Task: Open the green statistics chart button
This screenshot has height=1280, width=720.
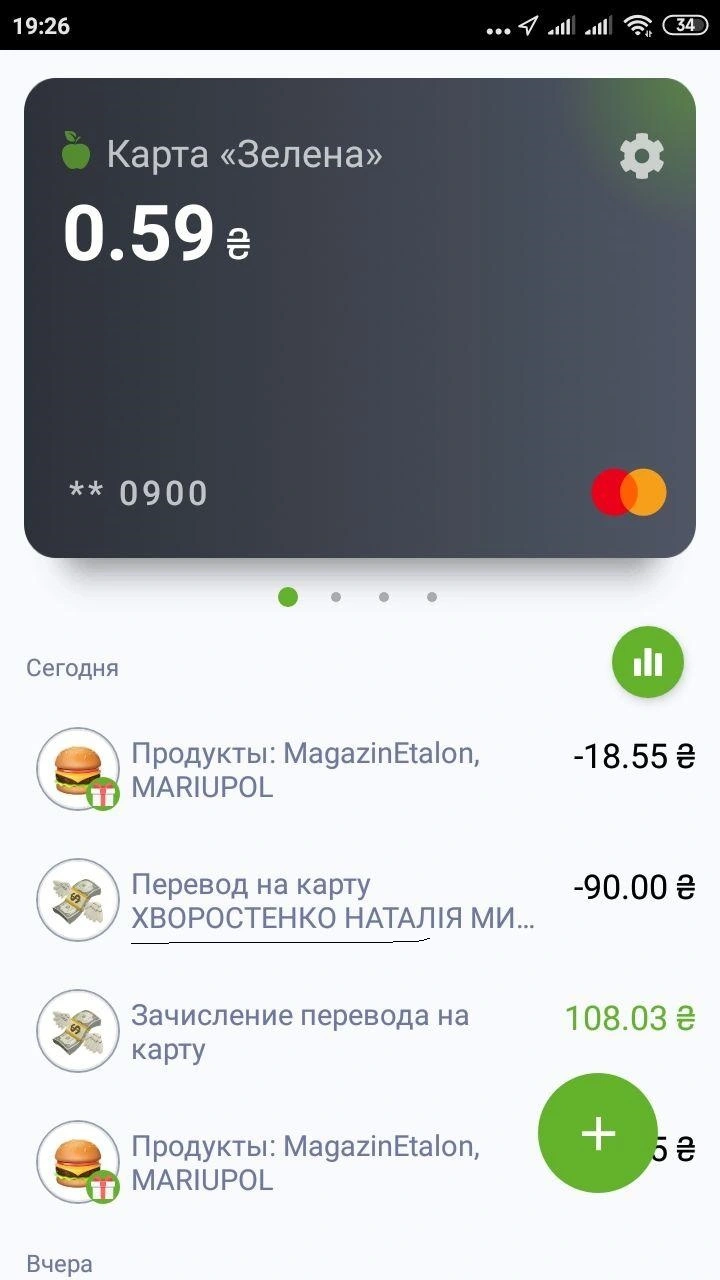Action: (648, 662)
